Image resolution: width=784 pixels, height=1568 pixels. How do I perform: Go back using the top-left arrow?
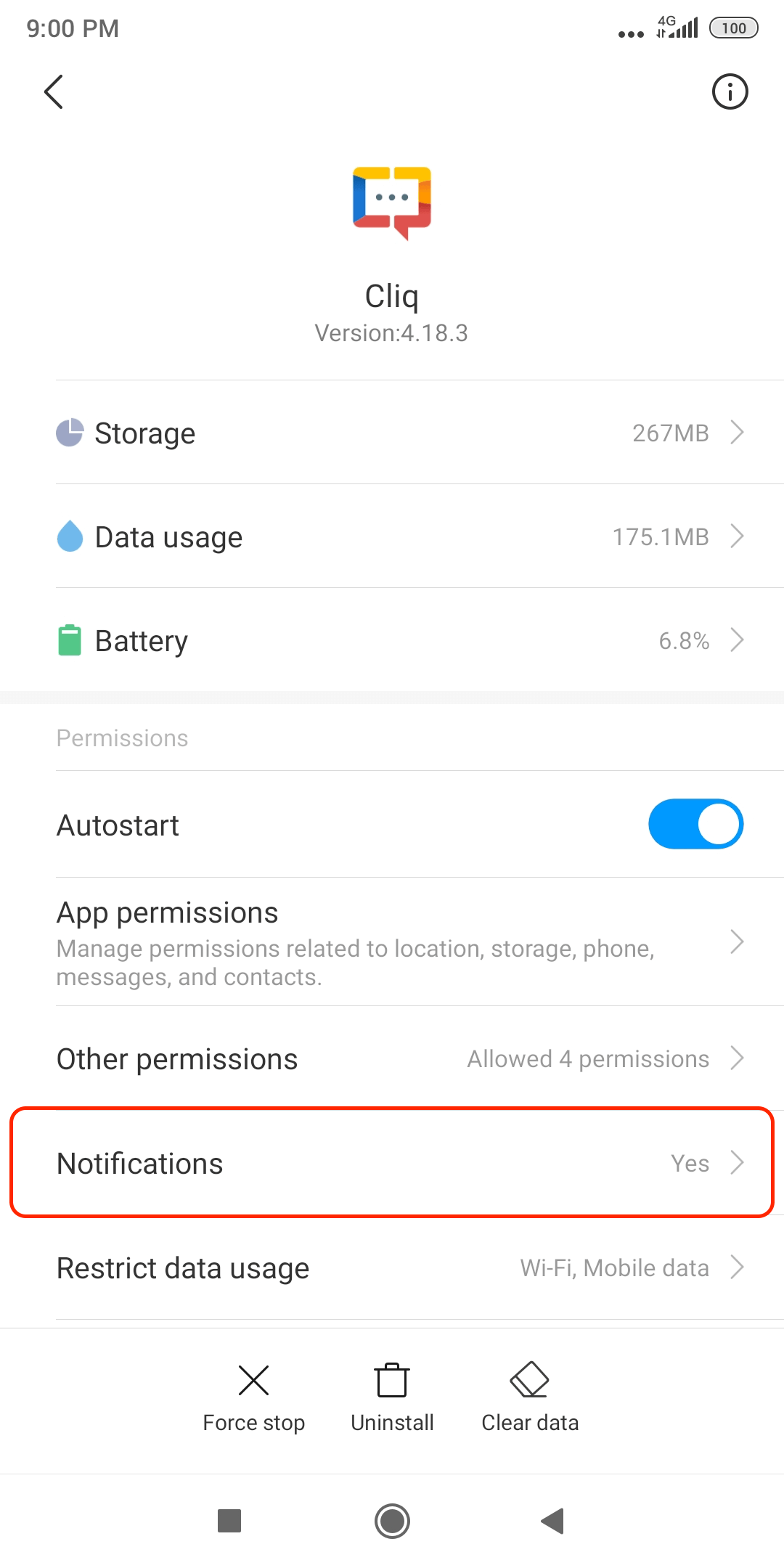tap(54, 91)
